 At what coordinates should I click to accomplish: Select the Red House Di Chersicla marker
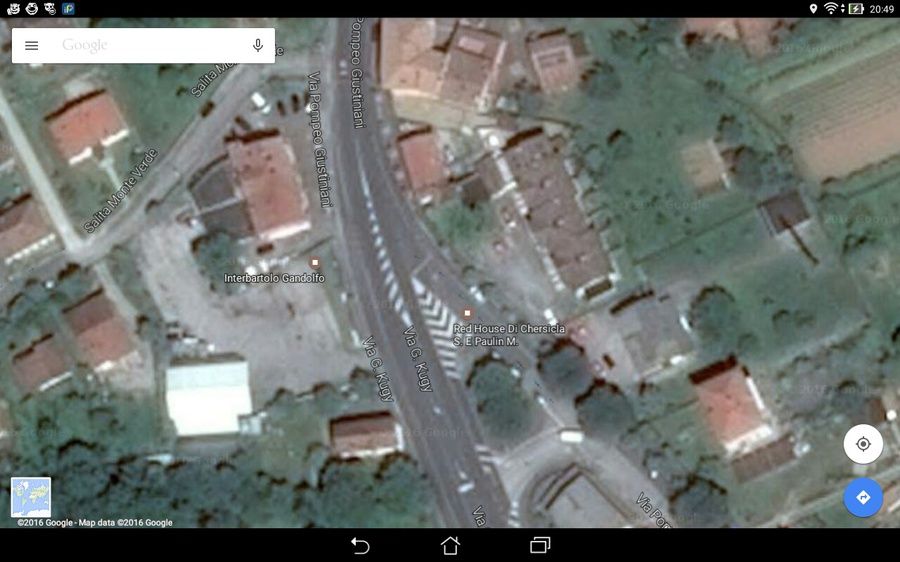click(466, 314)
